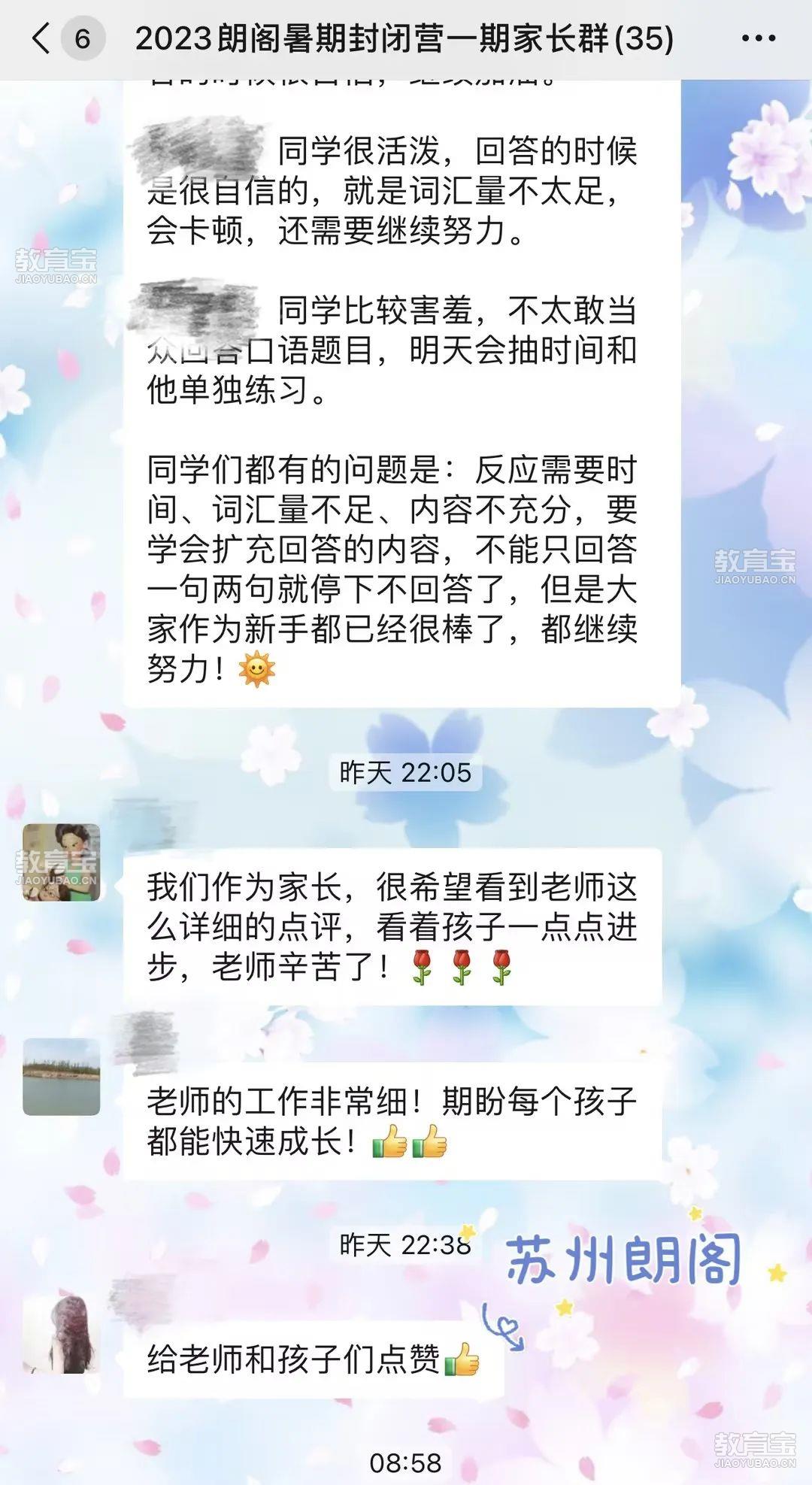Open the group chat's more options menu
The width and height of the screenshot is (812, 1485).
coord(757,38)
